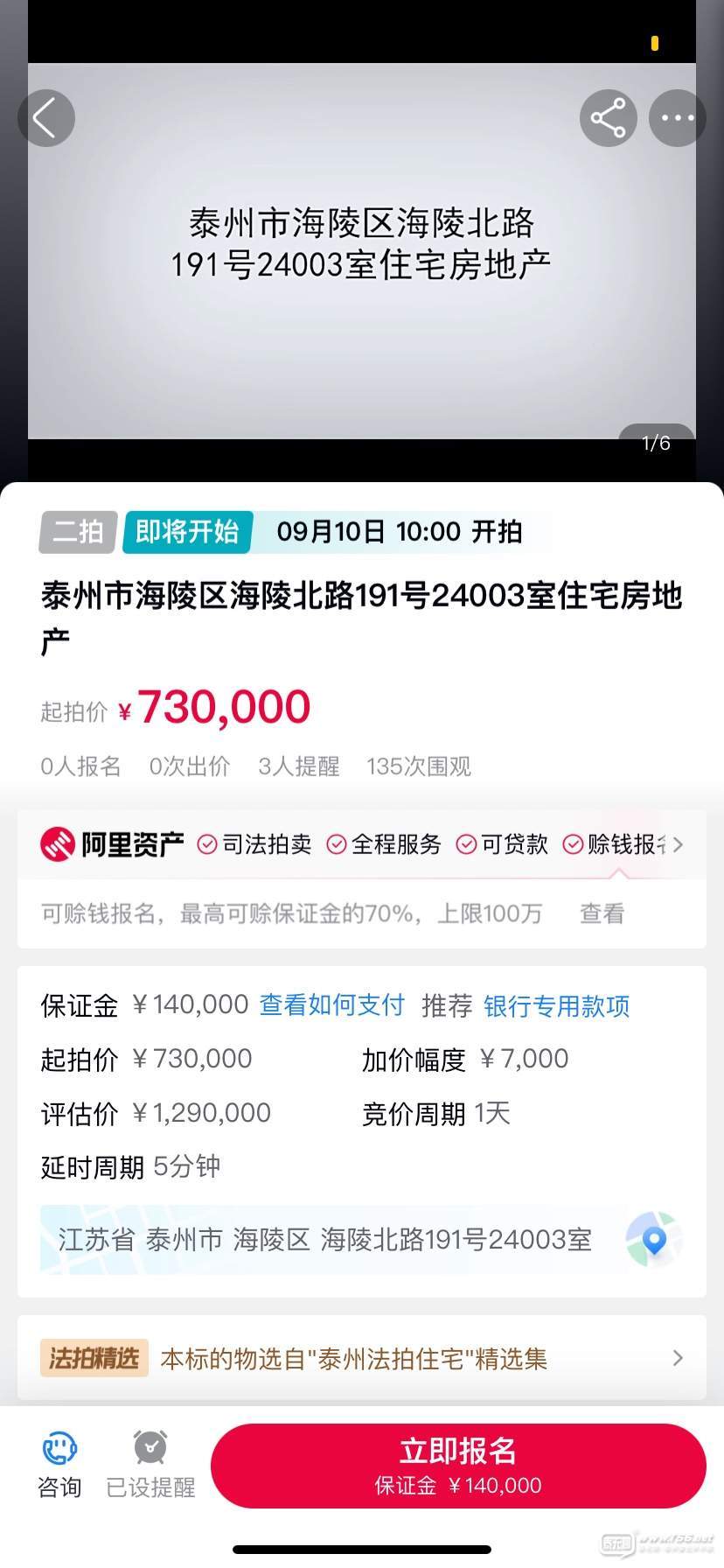724x1568 pixels.
Task: Share this auction listing
Action: pyautogui.click(x=608, y=118)
